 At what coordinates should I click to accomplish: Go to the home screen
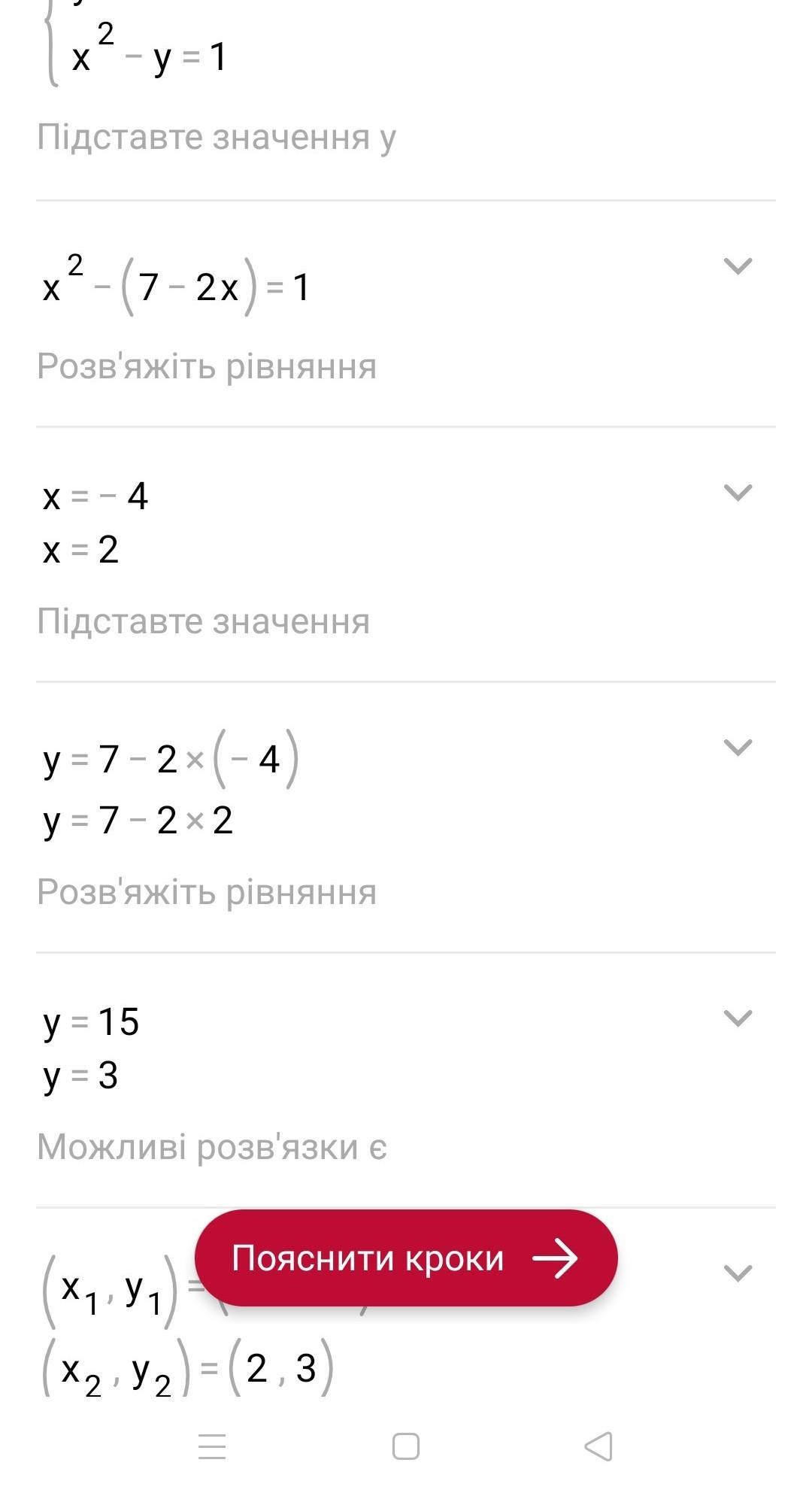pyautogui.click(x=406, y=1446)
